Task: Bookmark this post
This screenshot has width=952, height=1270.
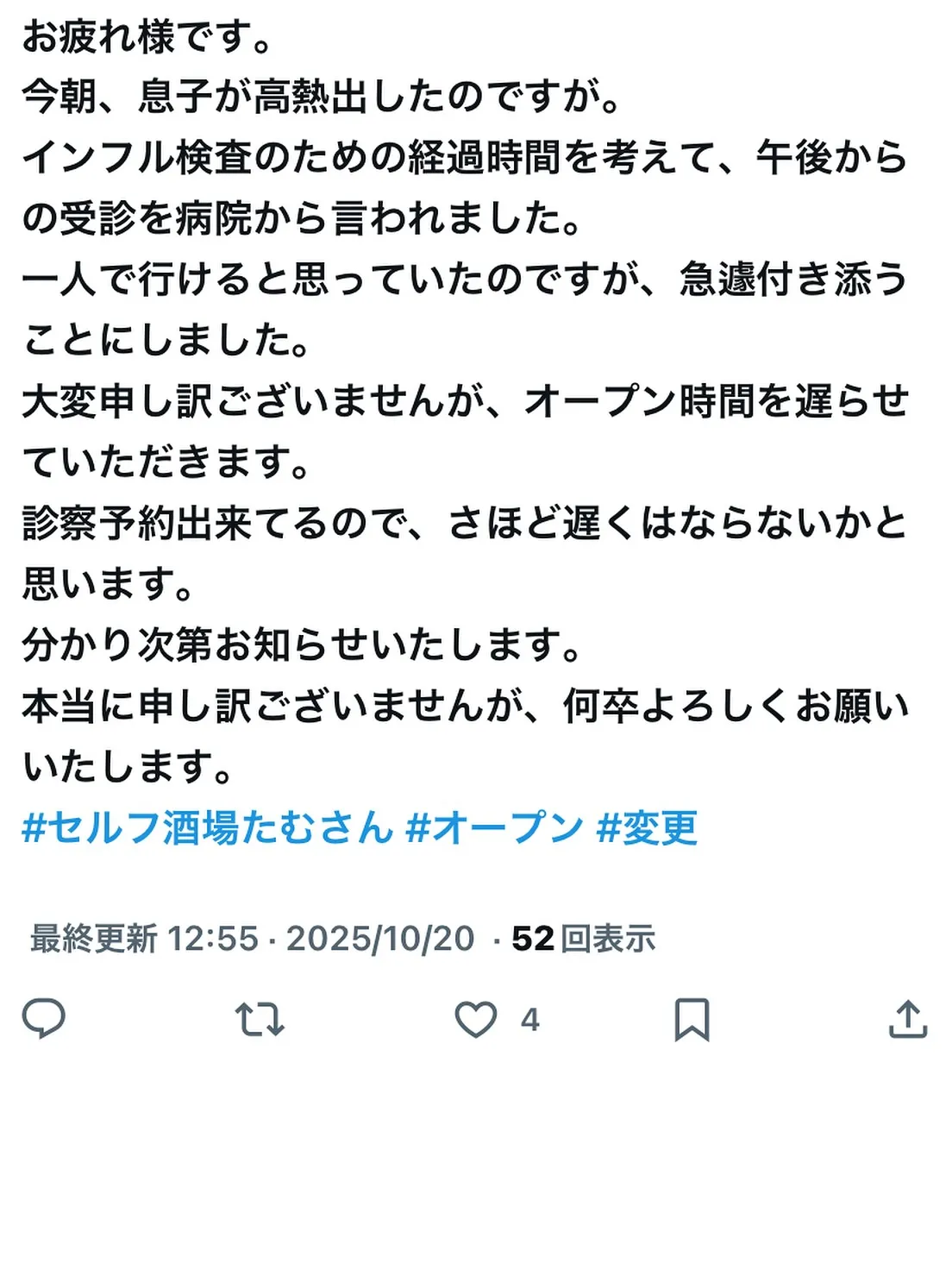Action: click(692, 1019)
